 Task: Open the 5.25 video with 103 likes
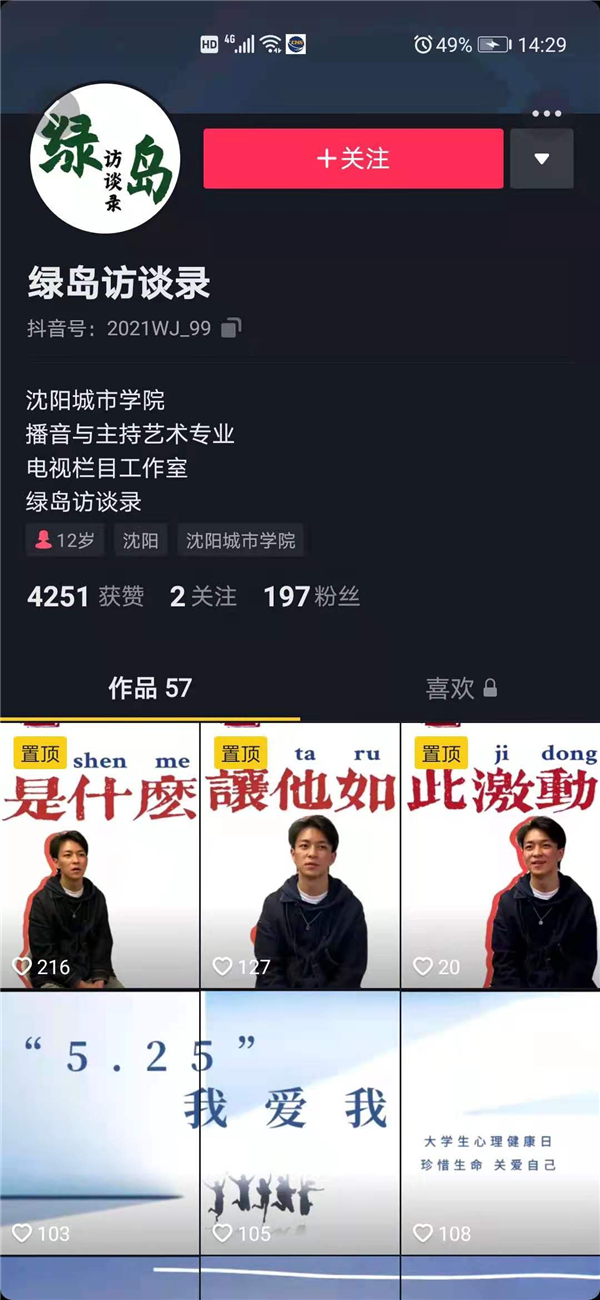coord(99,1120)
